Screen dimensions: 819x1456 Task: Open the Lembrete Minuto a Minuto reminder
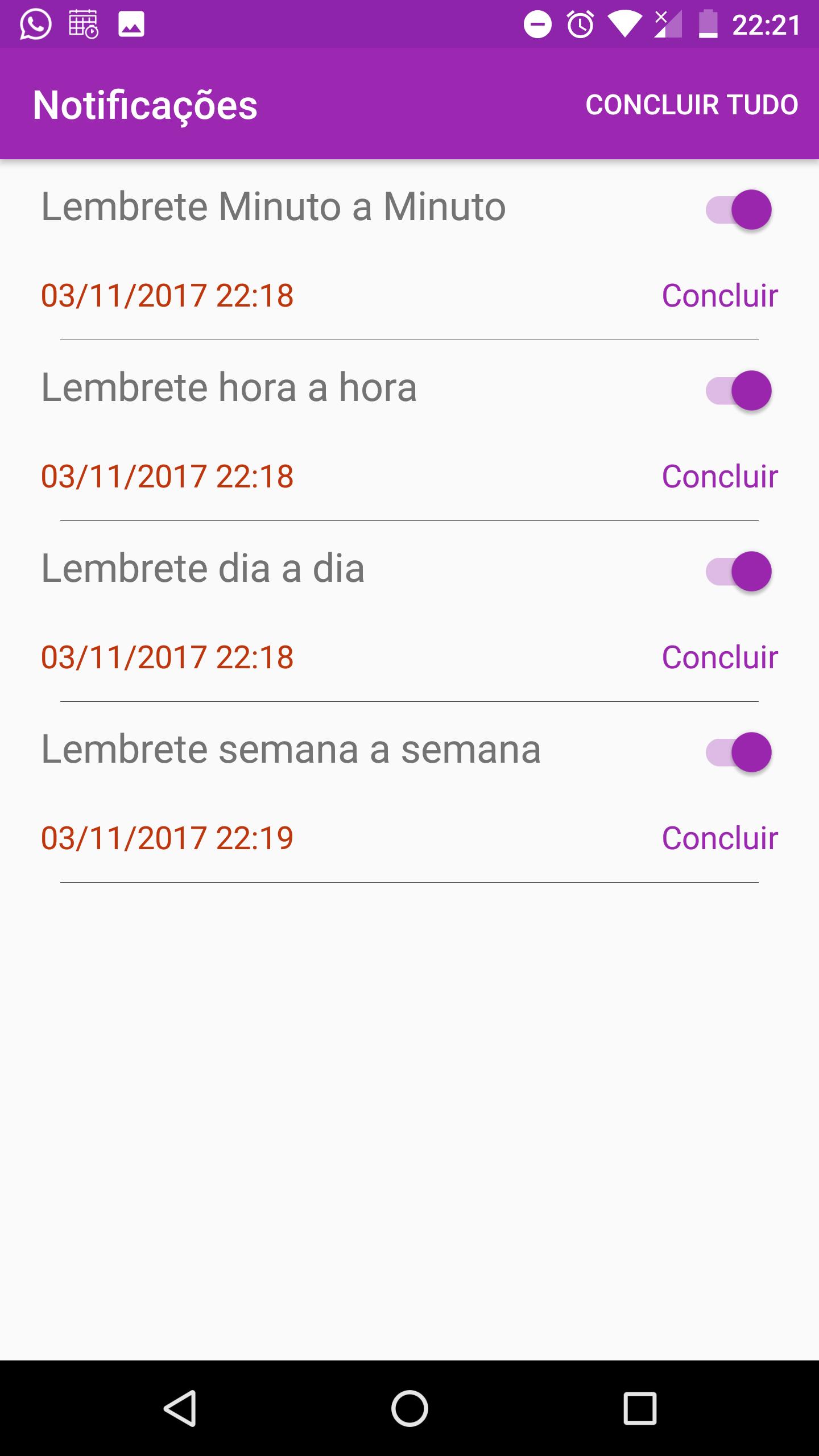pyautogui.click(x=274, y=206)
